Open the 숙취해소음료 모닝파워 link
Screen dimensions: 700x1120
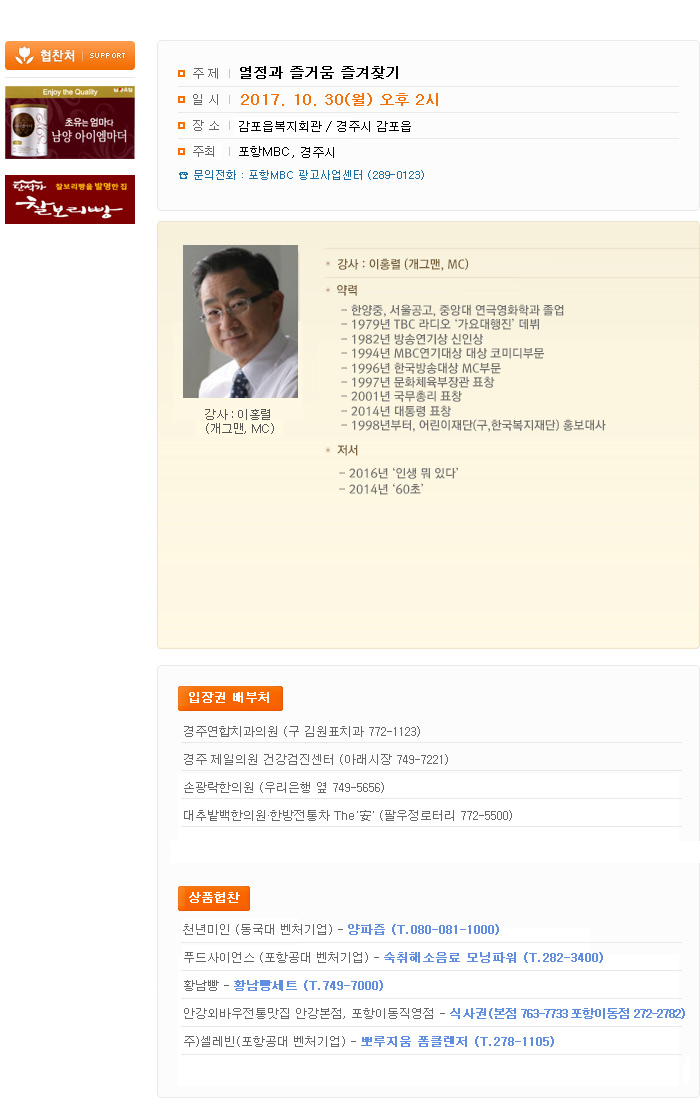493,957
